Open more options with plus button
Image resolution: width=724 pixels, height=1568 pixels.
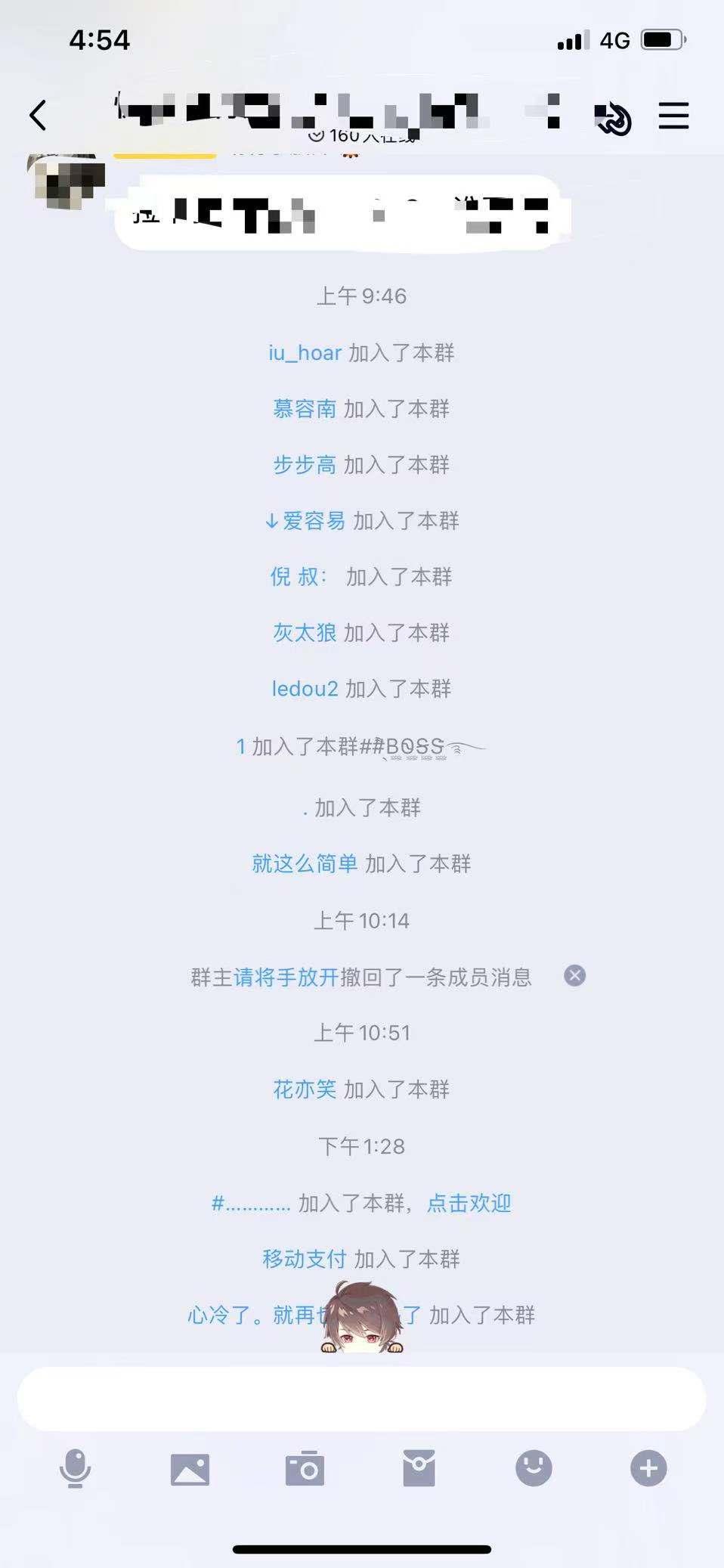[648, 1469]
